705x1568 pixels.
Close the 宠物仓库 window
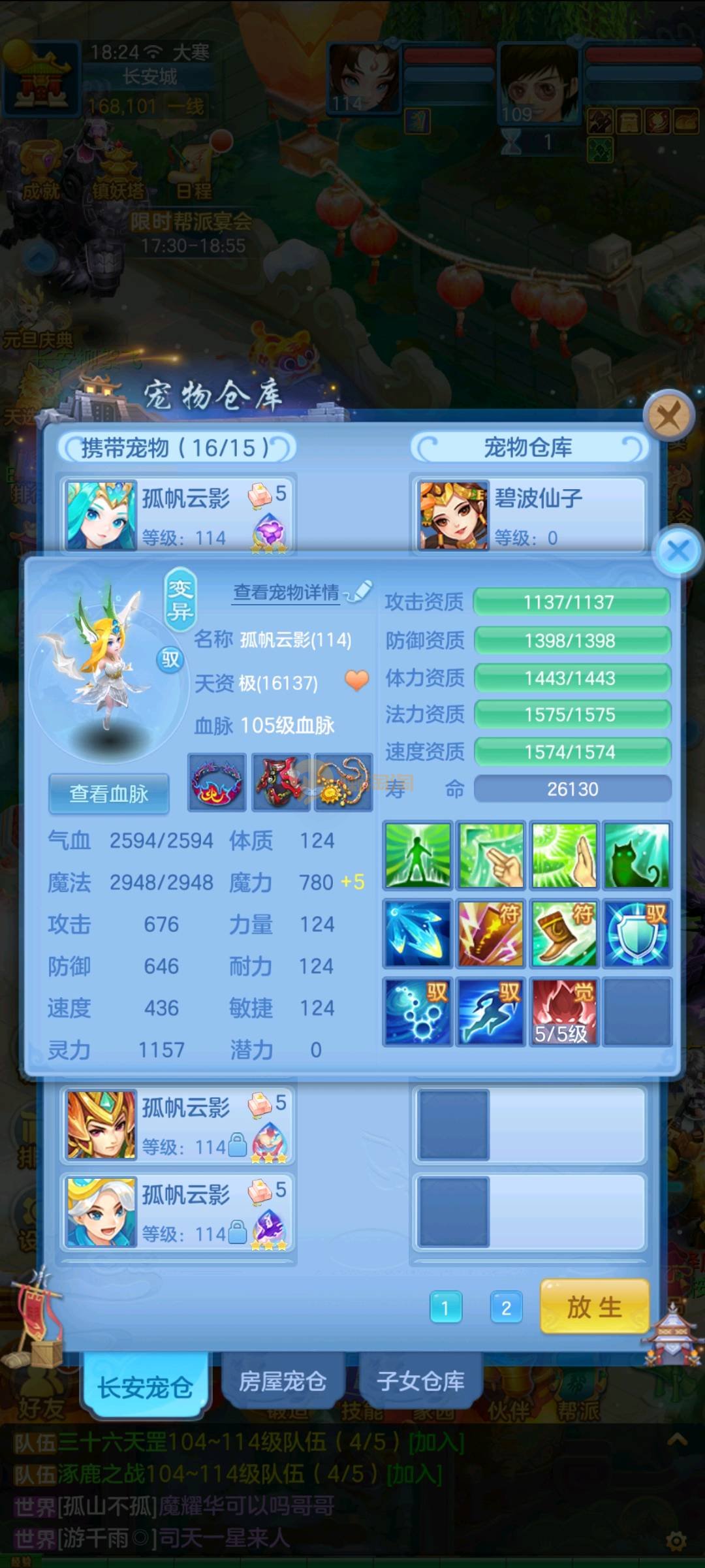pos(668,415)
